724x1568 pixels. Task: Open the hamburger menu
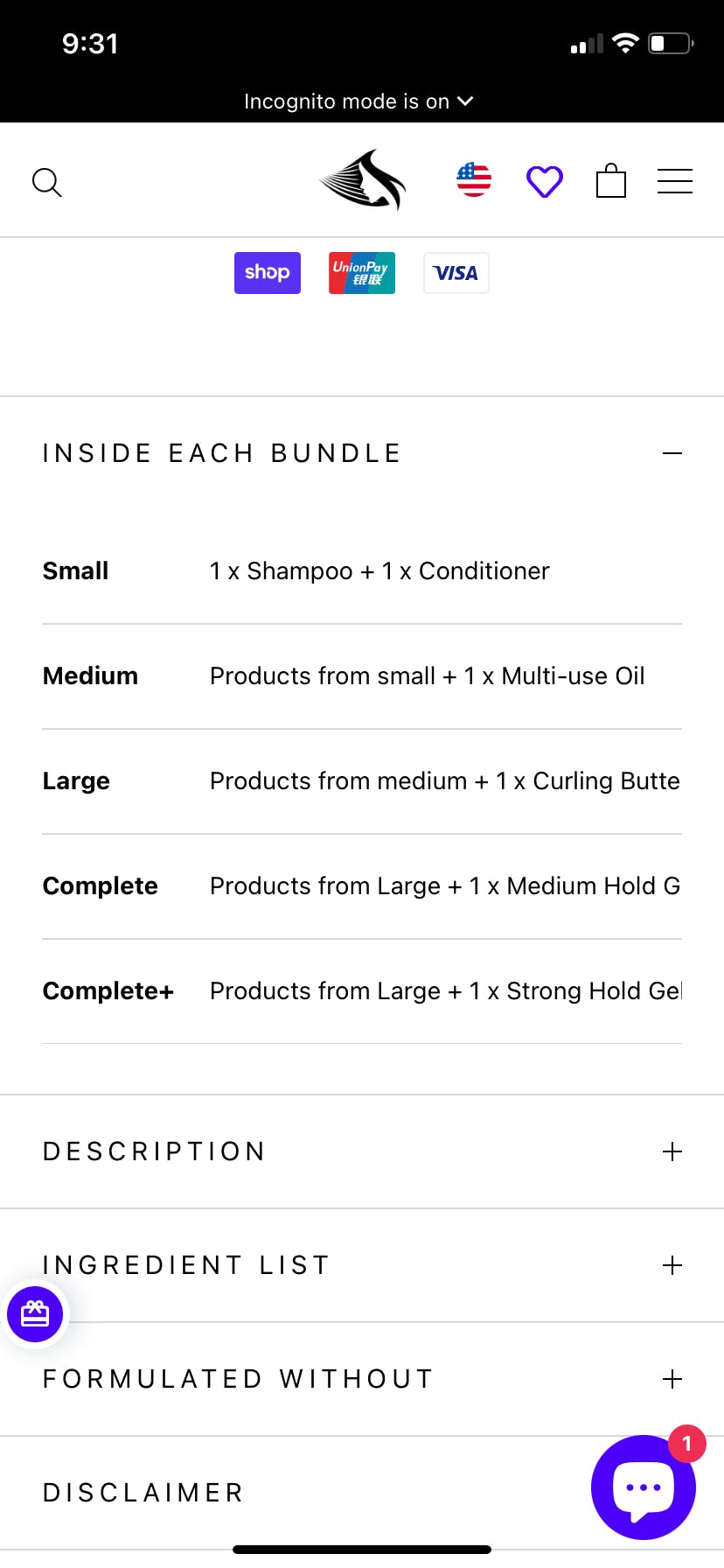[x=674, y=181]
